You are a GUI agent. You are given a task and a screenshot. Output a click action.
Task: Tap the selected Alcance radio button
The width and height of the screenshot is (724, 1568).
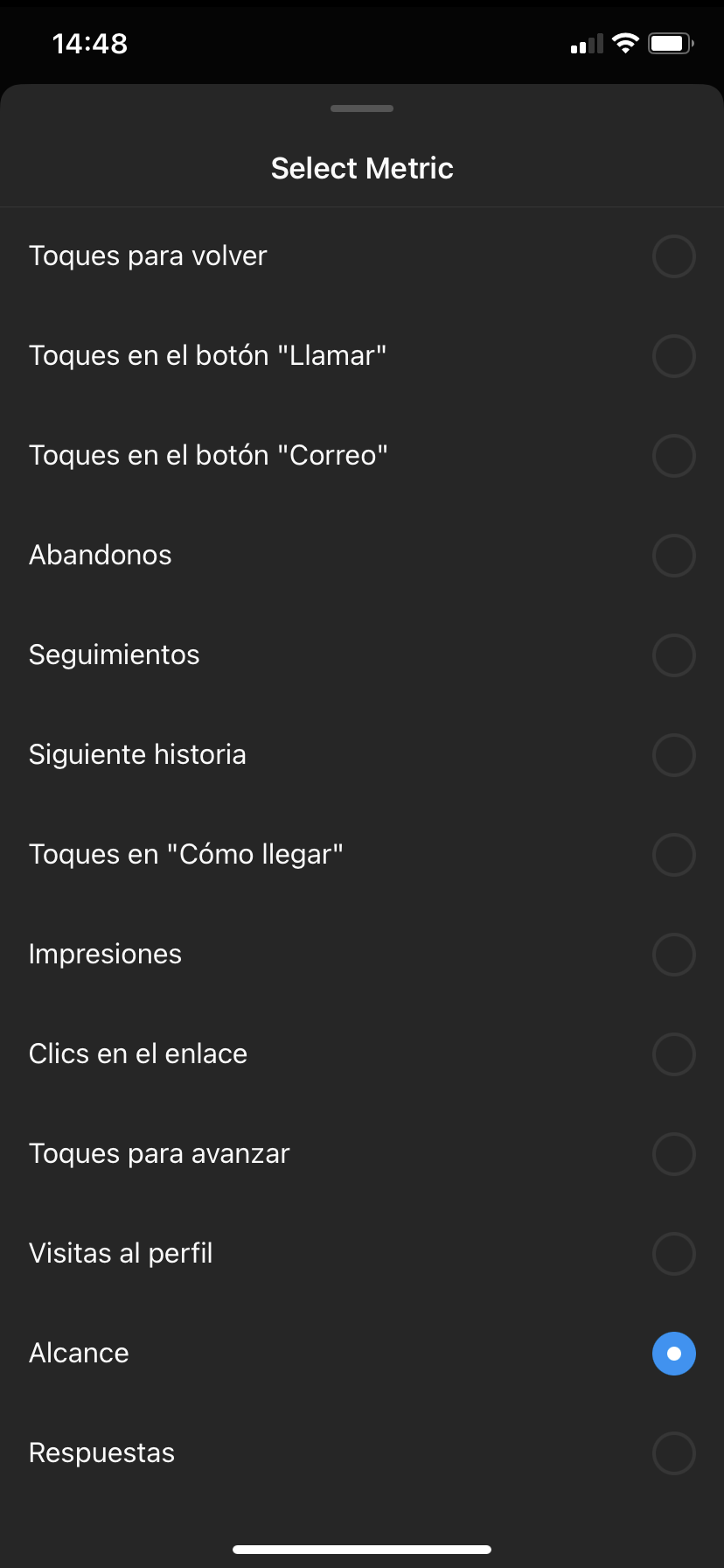pyautogui.click(x=673, y=1354)
